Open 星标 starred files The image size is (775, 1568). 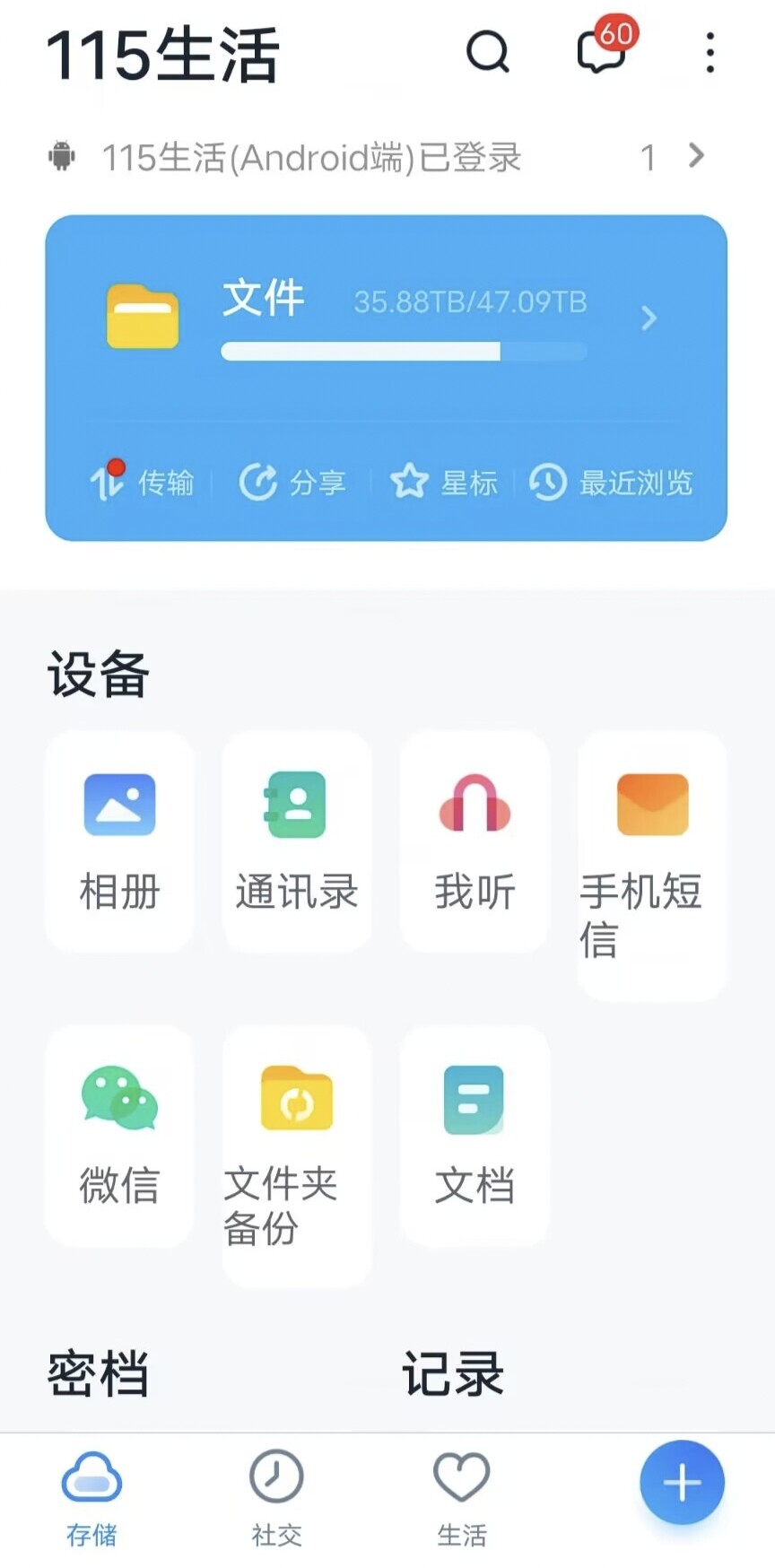[443, 482]
